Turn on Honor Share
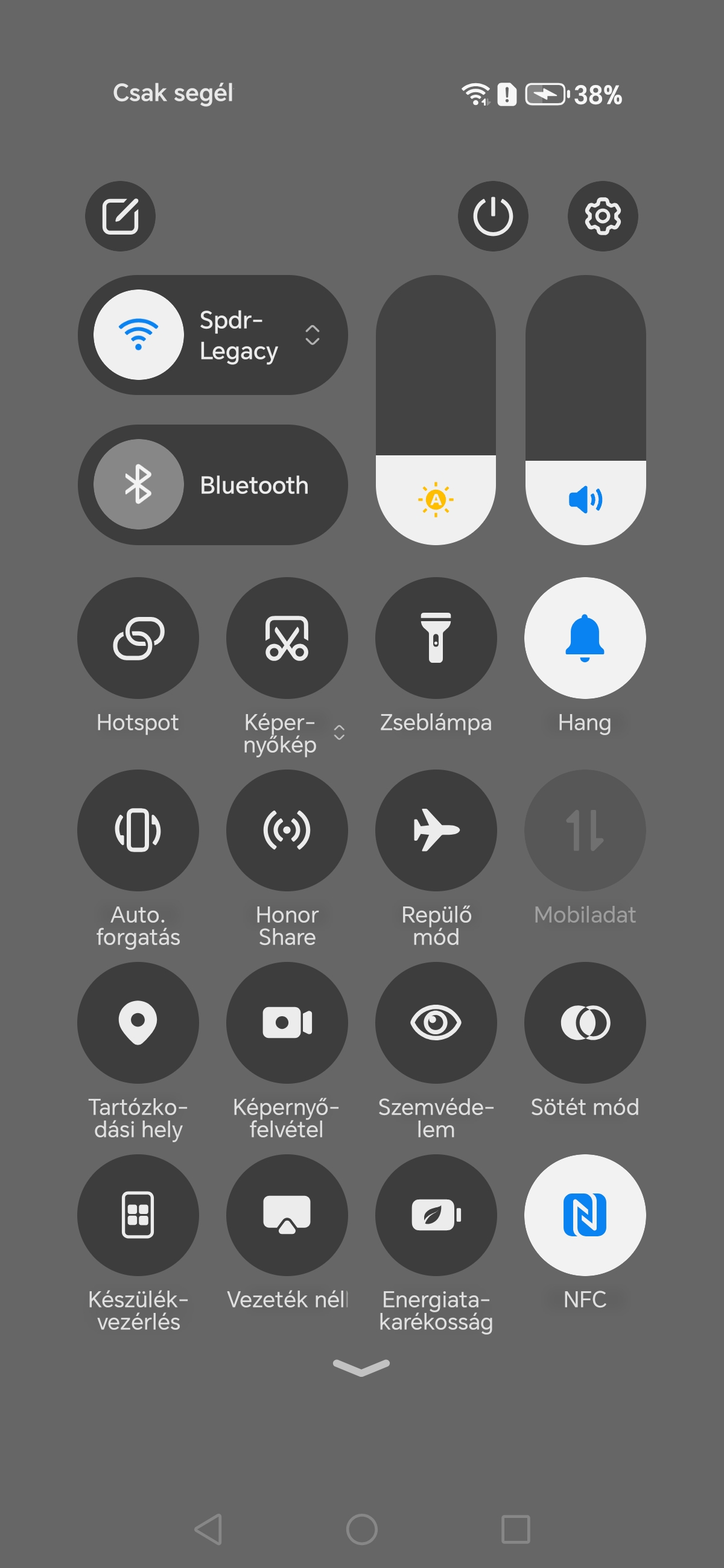The image size is (724, 1568). pos(287,830)
